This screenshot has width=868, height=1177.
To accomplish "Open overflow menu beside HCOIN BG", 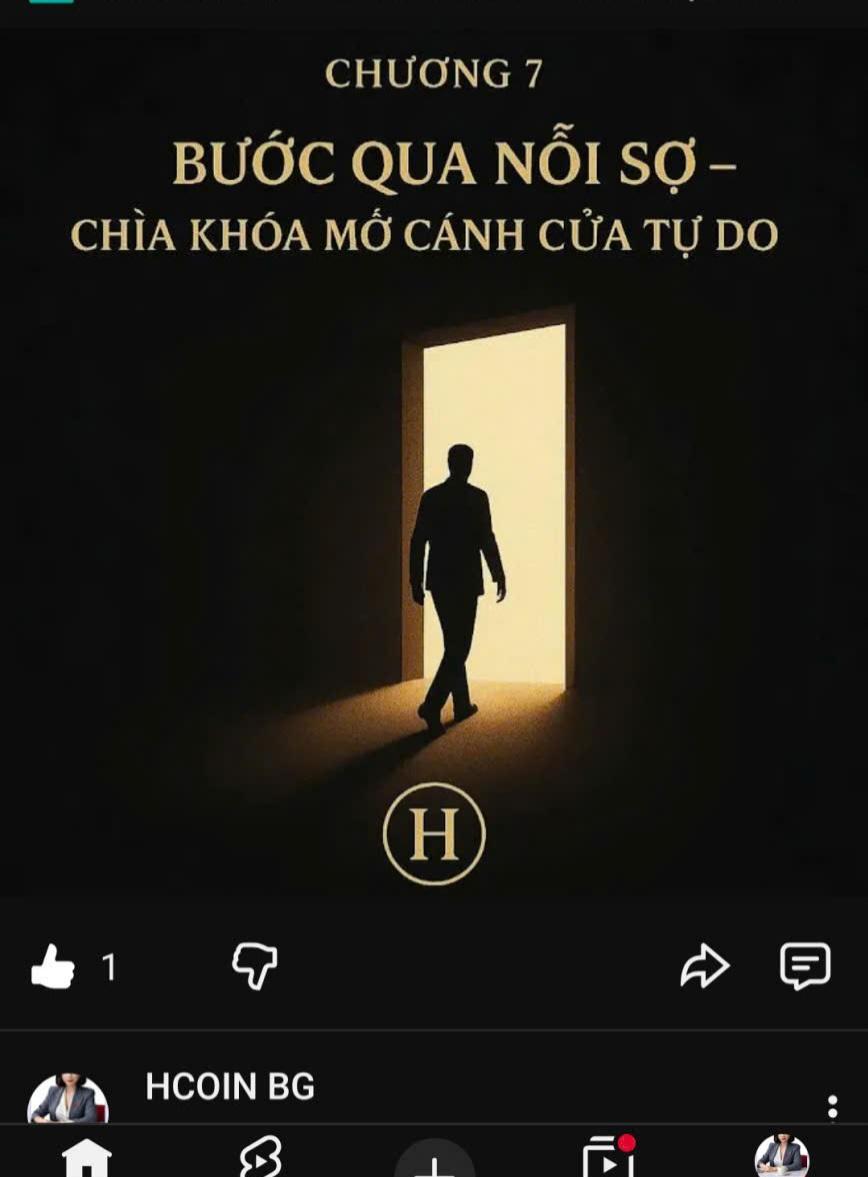I will [x=832, y=1107].
